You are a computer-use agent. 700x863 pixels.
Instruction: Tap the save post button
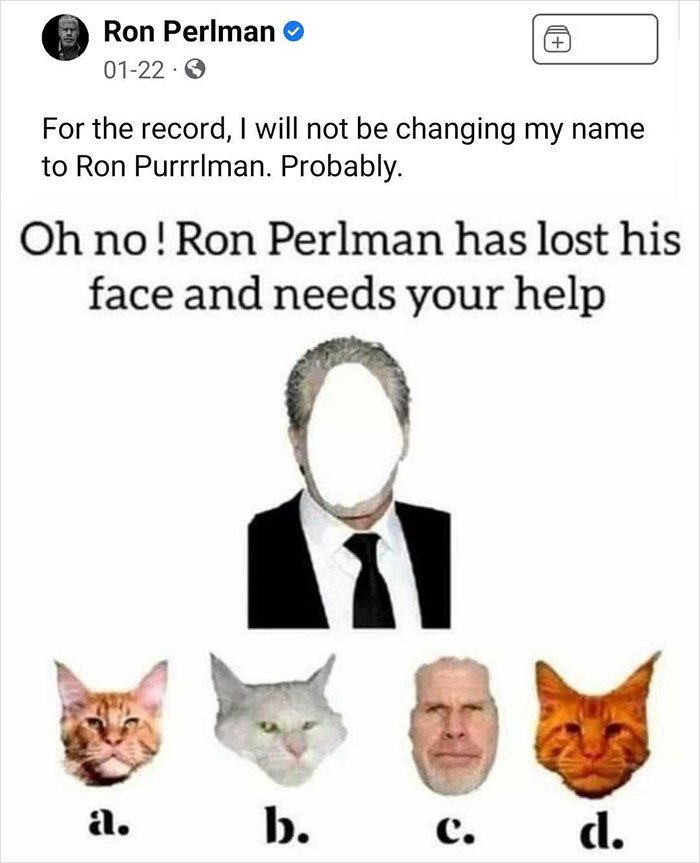click(x=595, y=40)
